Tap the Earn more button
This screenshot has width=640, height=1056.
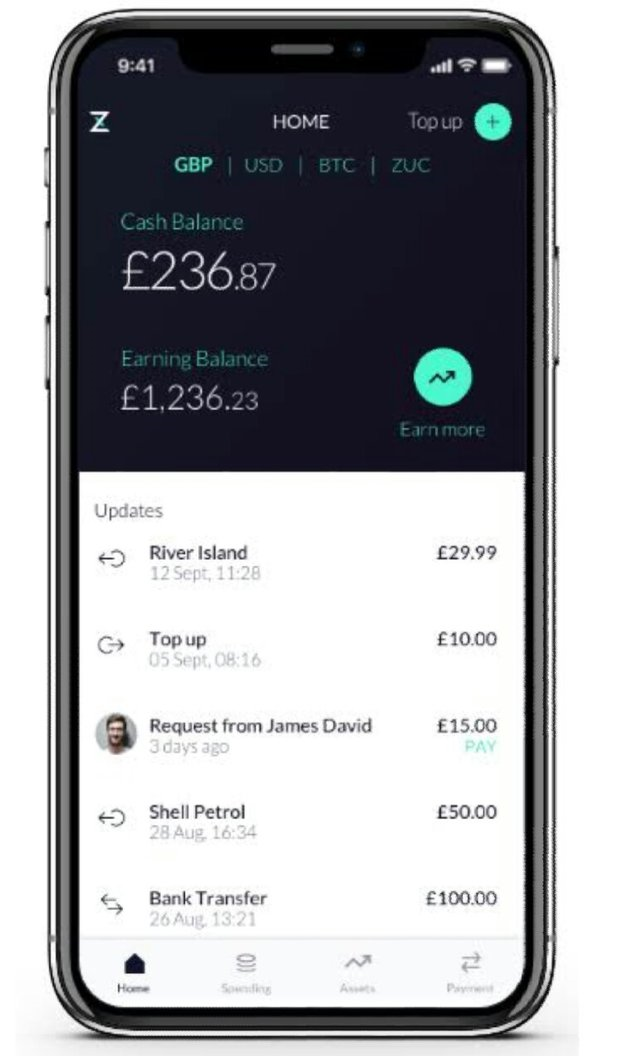pos(442,378)
